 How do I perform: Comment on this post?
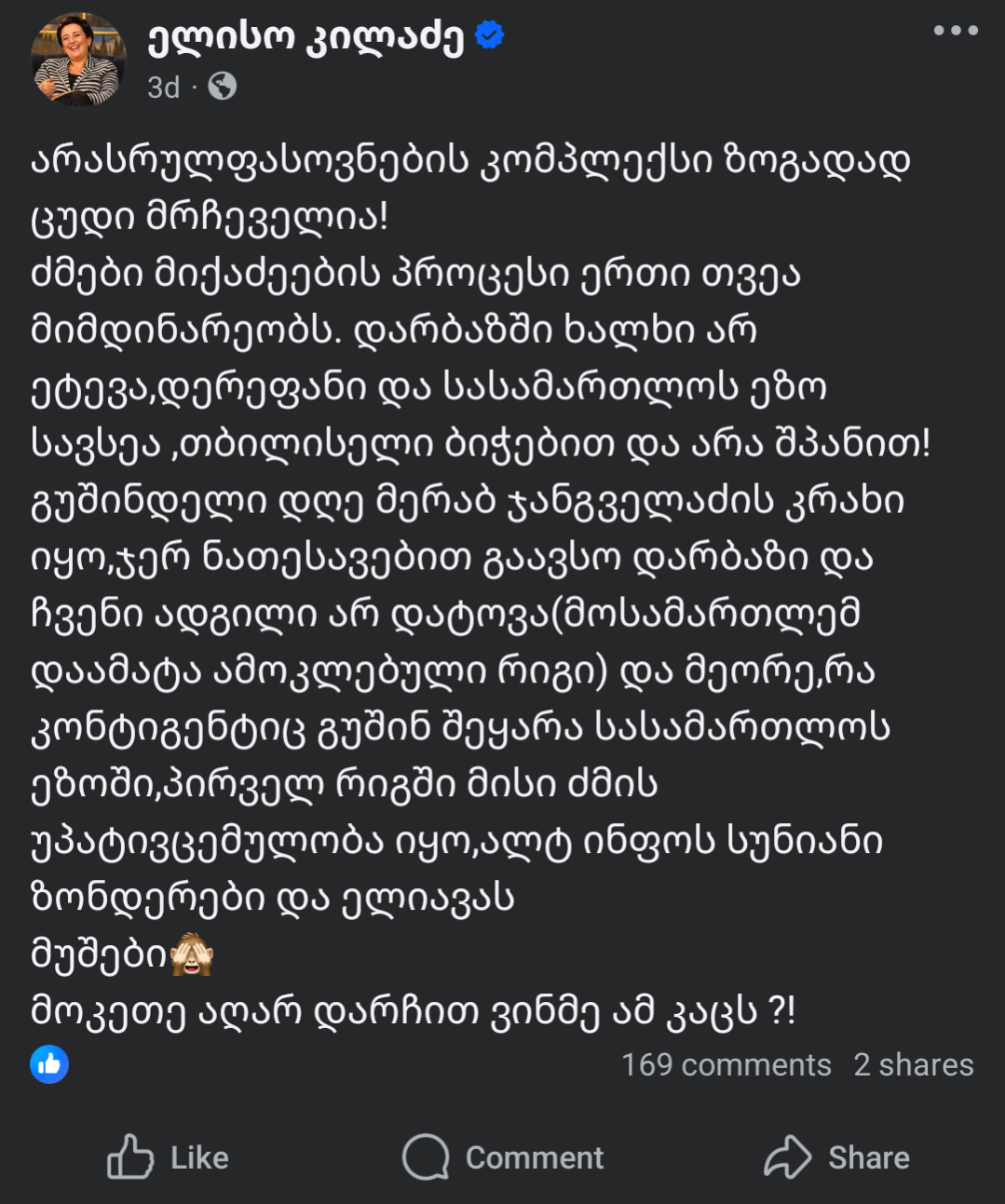[504, 1157]
